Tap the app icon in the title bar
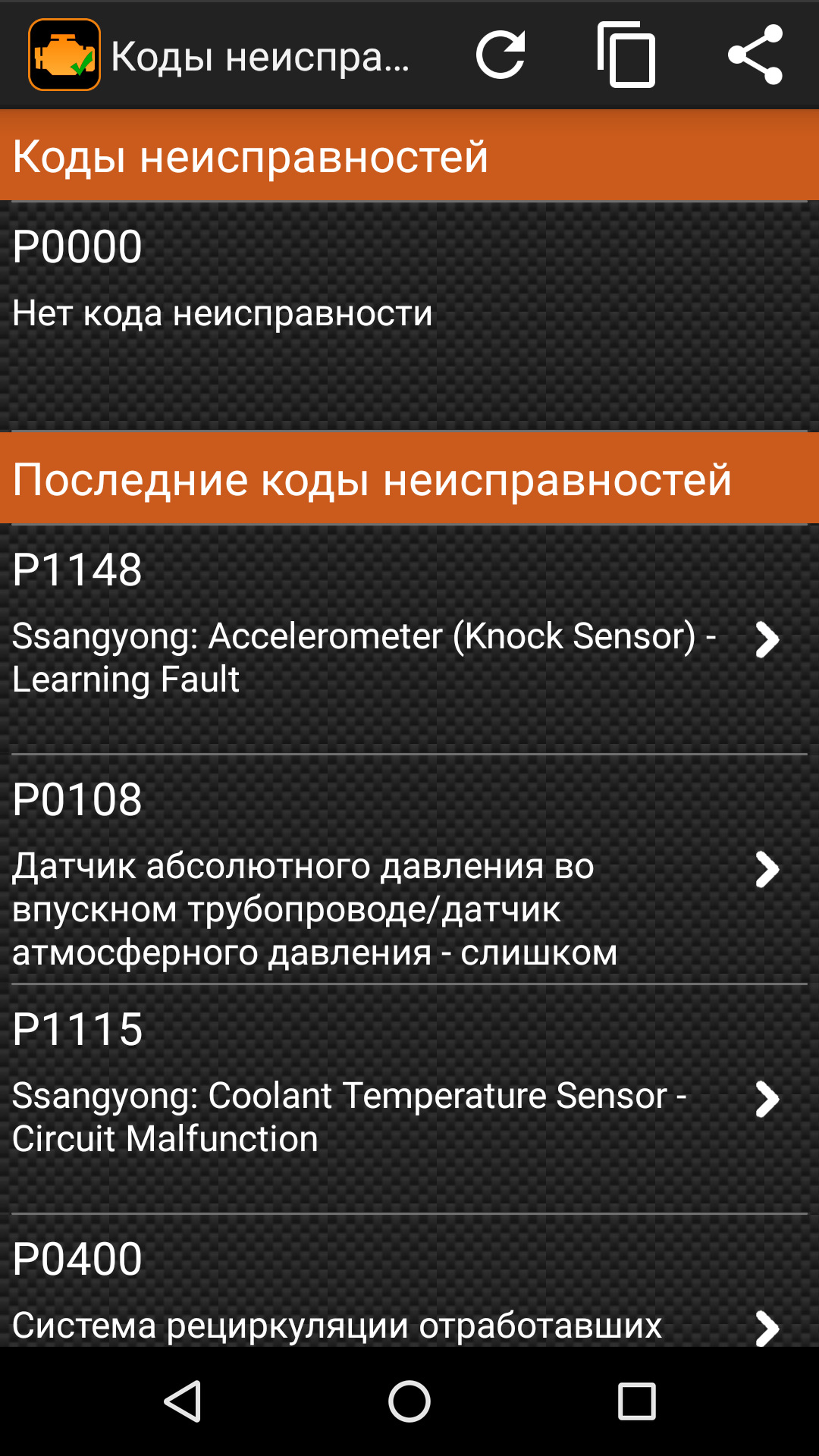The height and width of the screenshot is (1456, 819). [x=64, y=55]
